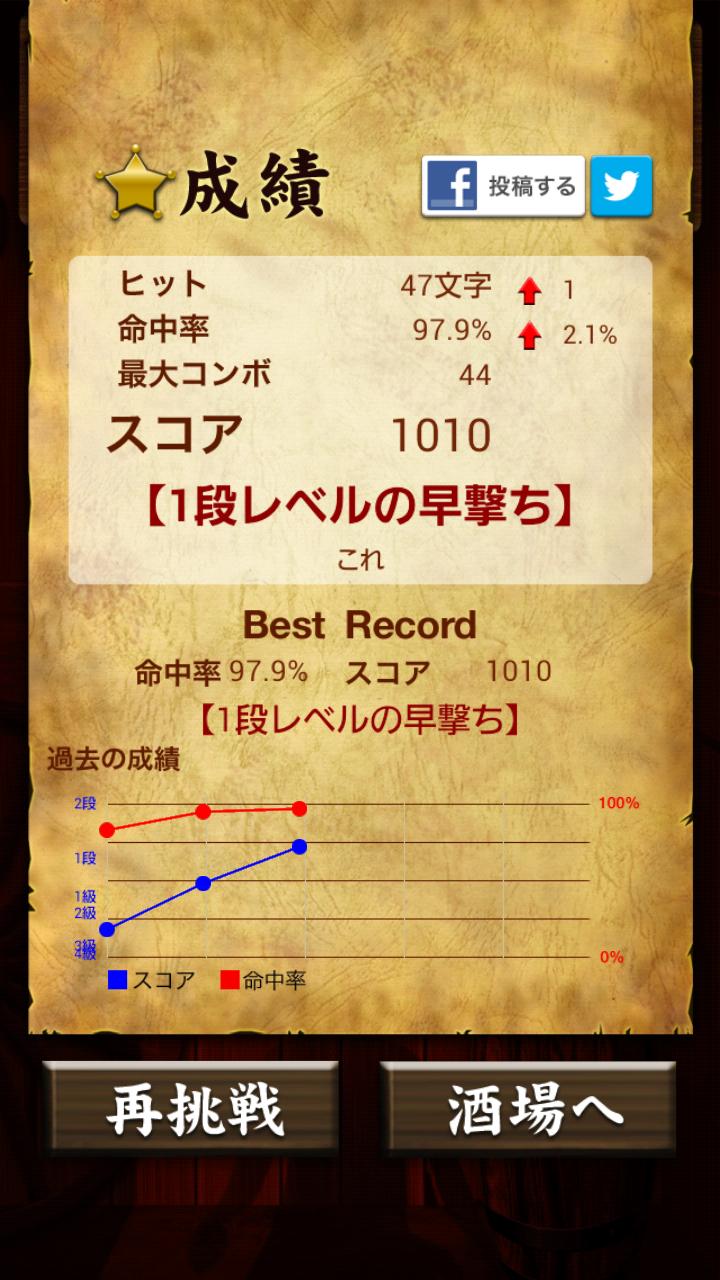The height and width of the screenshot is (1280, 720).
Task: Share the score on Twitter
Action: pyautogui.click(x=621, y=186)
